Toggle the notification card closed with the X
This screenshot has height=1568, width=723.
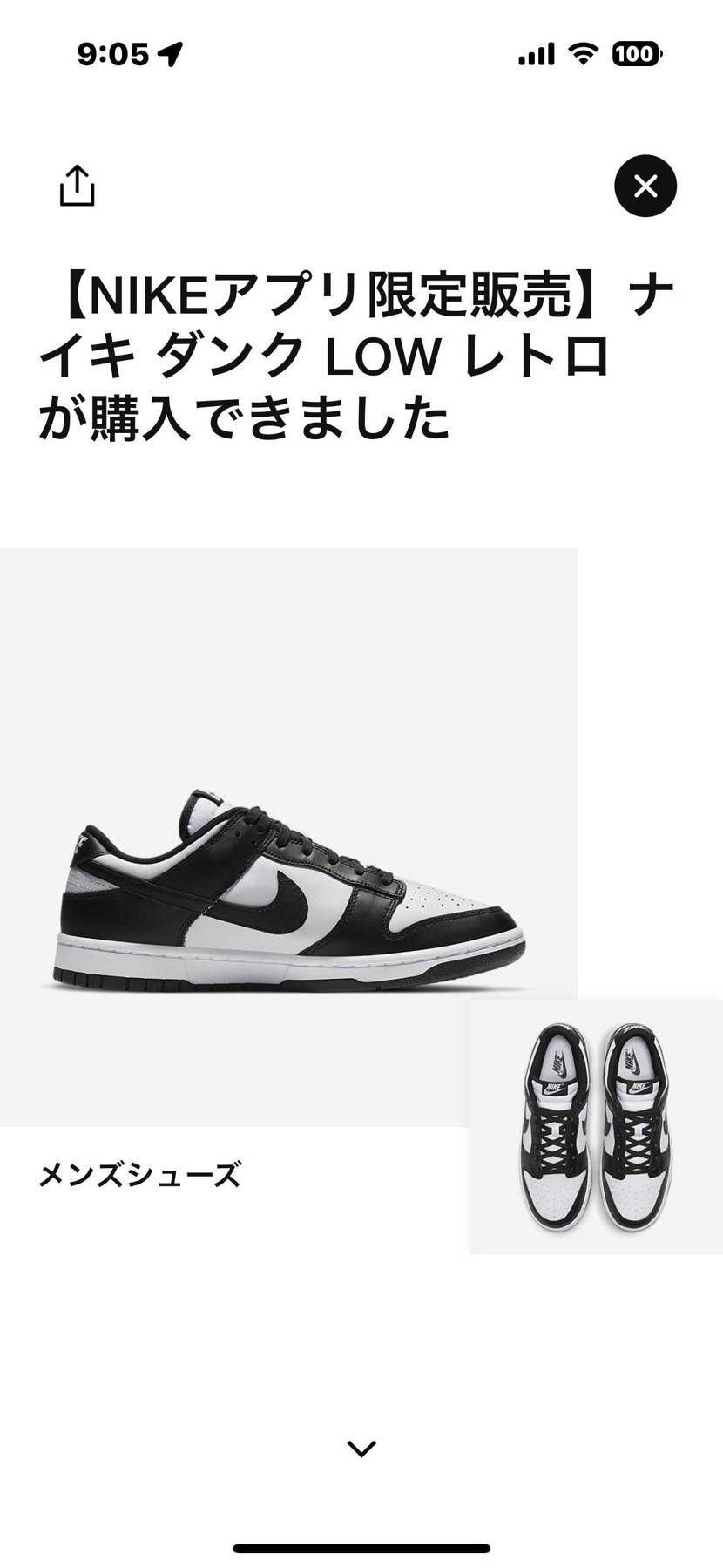(645, 185)
